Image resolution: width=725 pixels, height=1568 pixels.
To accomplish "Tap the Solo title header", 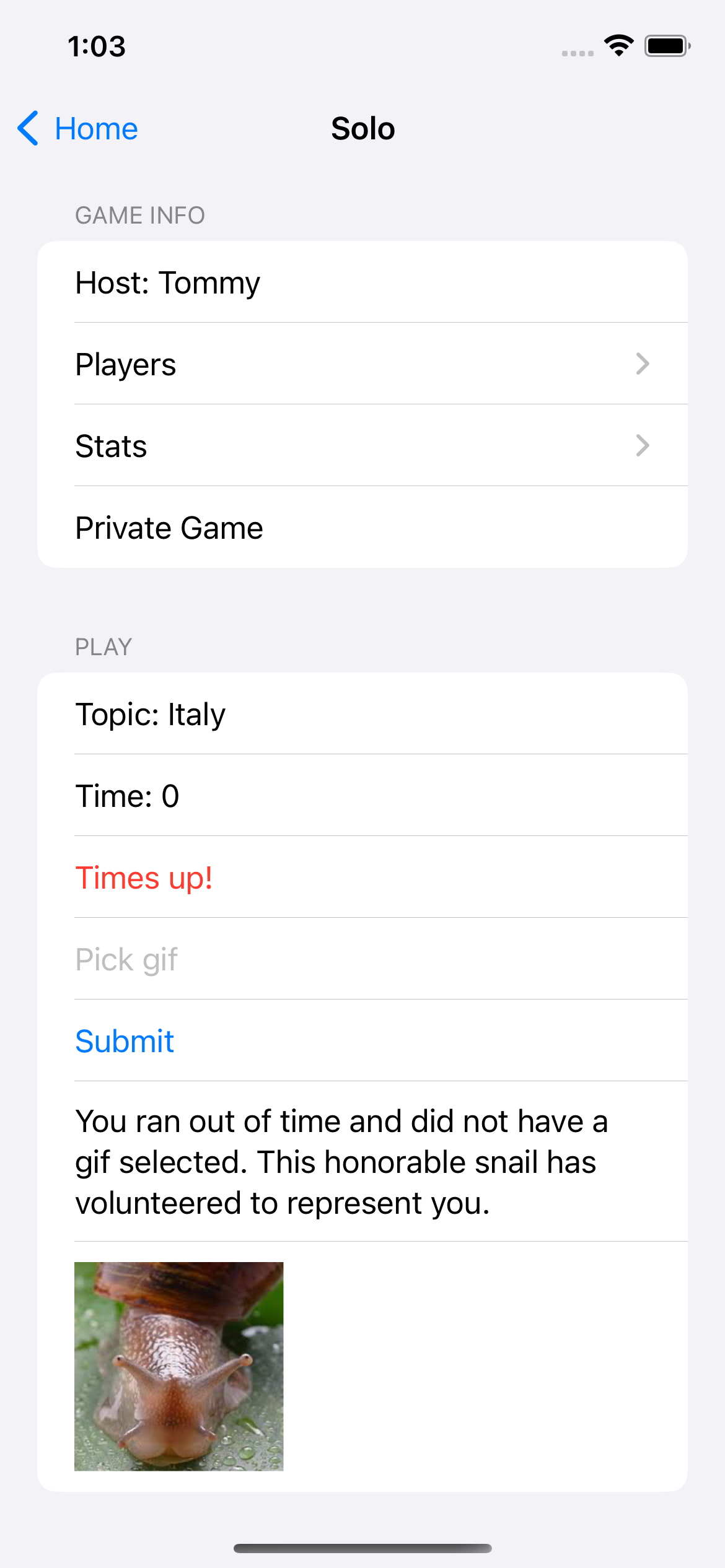I will click(362, 128).
